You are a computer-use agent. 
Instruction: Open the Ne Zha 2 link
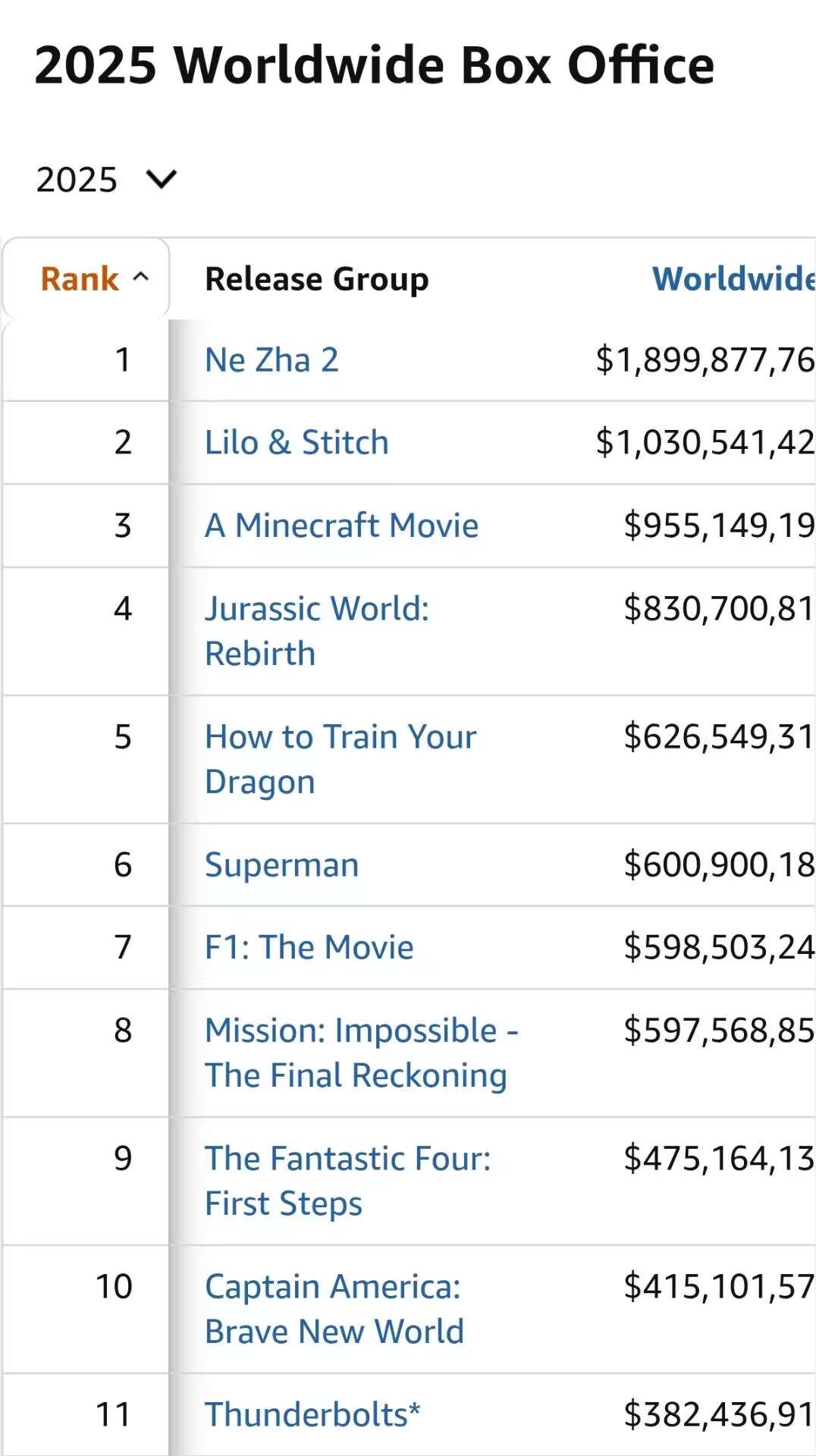point(271,360)
